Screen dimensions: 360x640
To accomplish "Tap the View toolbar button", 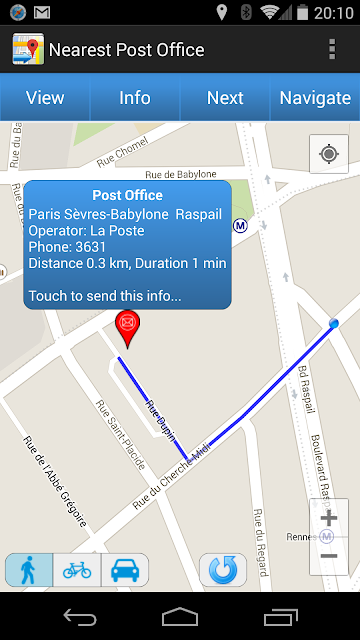I will (x=45, y=98).
